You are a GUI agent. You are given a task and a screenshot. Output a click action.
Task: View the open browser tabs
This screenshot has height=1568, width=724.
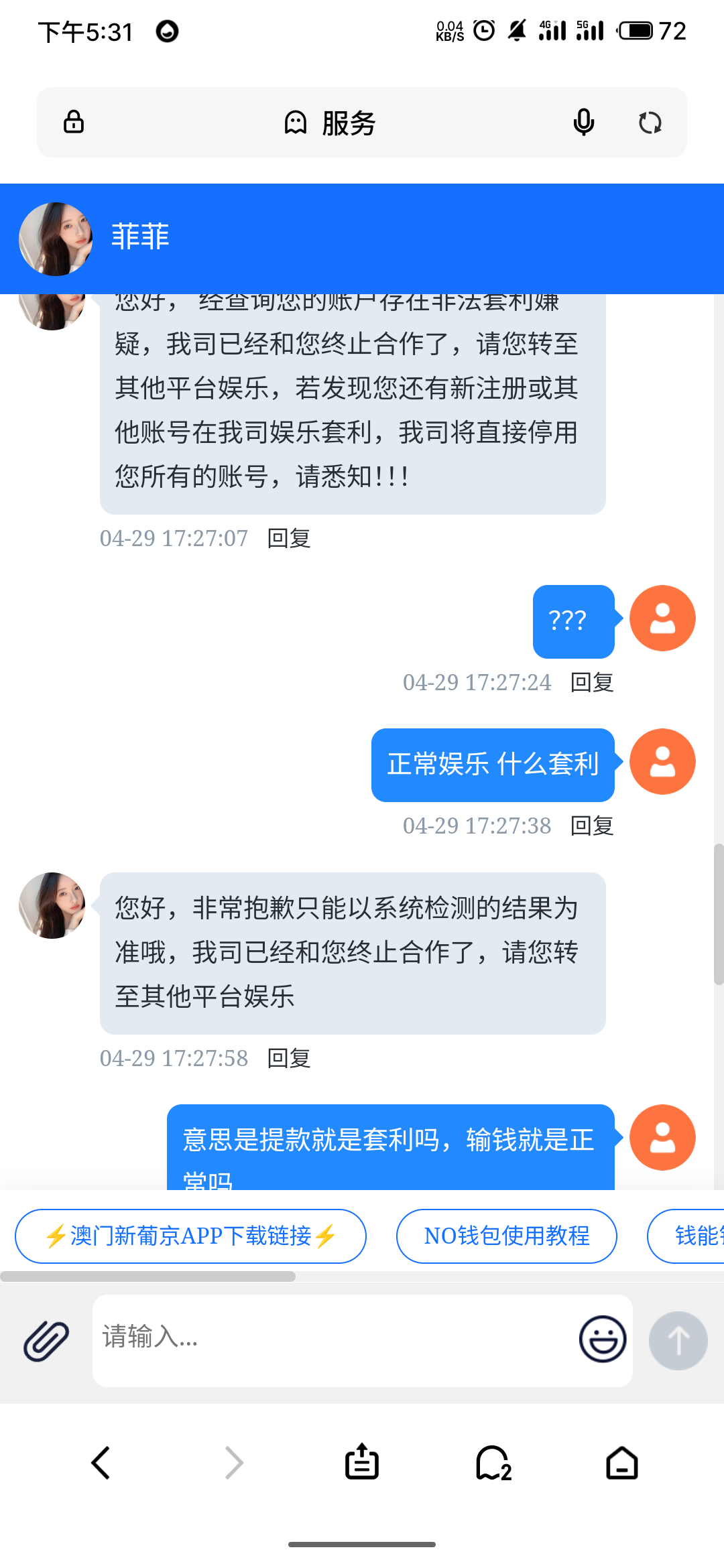pos(493,1463)
